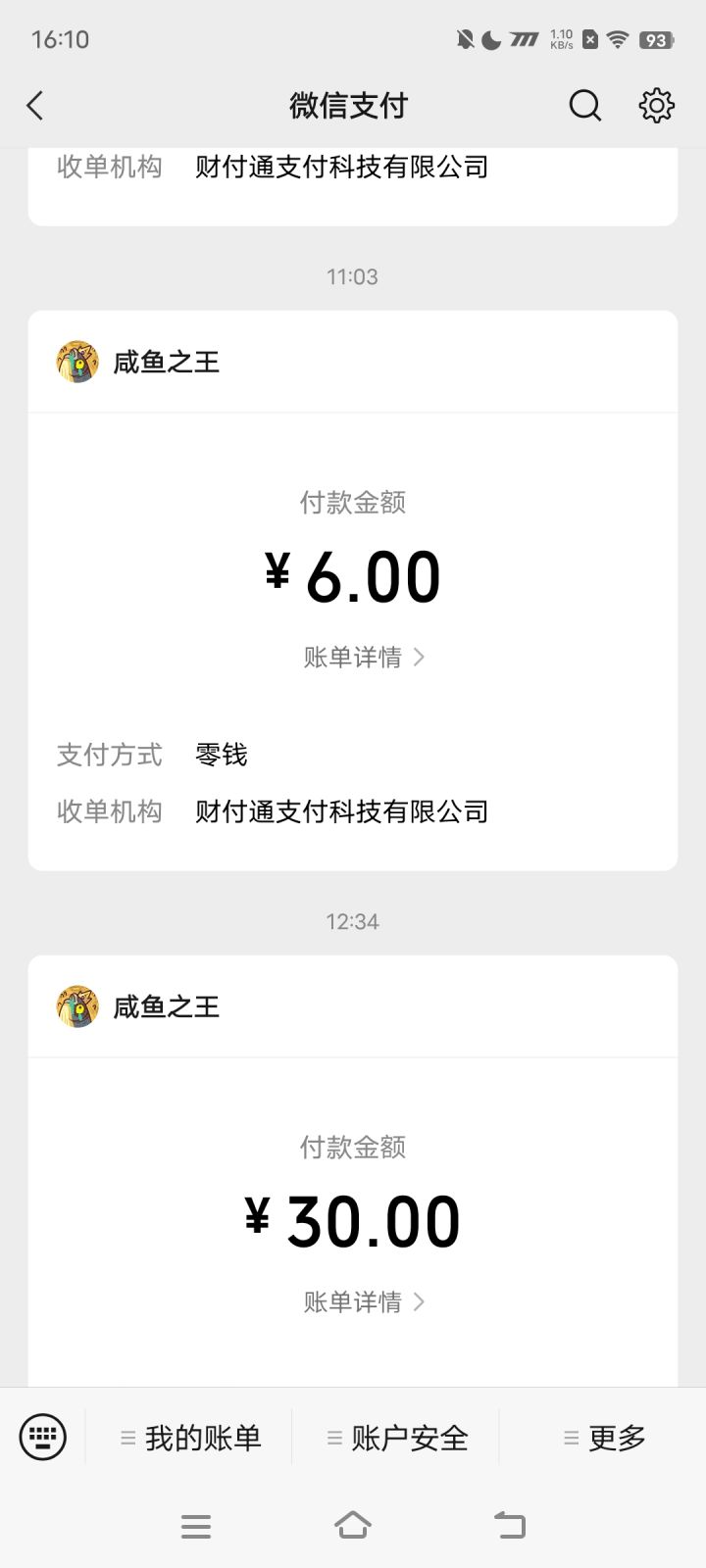Tap the network speed indicator 1.10 KB/s
The width and height of the screenshot is (706, 1568).
click(x=560, y=39)
